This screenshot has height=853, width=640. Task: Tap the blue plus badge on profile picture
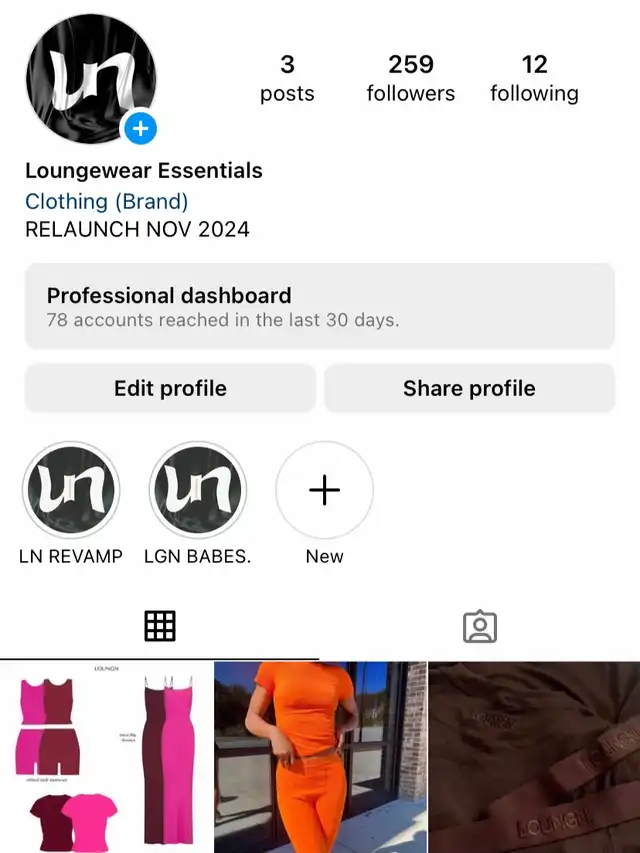click(141, 128)
